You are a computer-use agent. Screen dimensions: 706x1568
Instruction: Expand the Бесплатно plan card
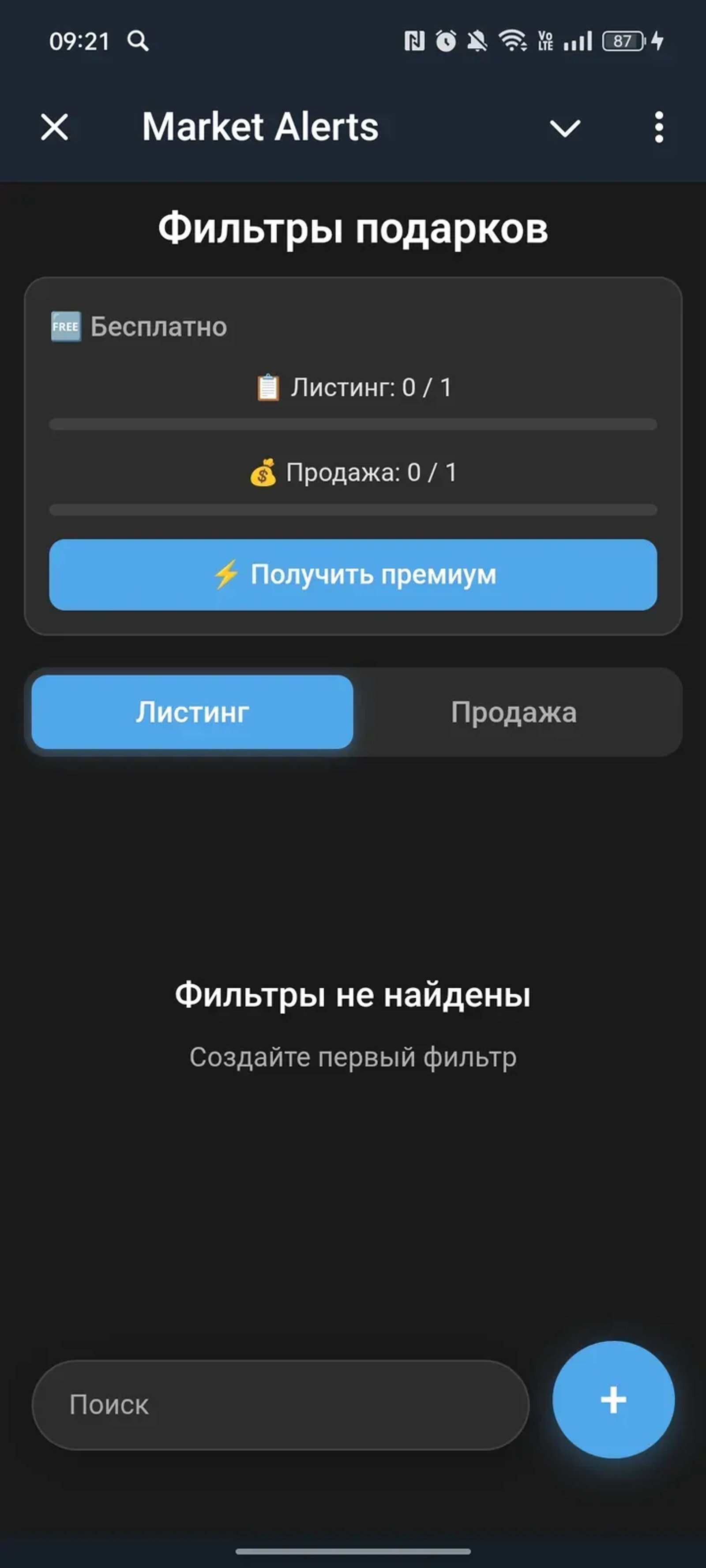coord(353,326)
